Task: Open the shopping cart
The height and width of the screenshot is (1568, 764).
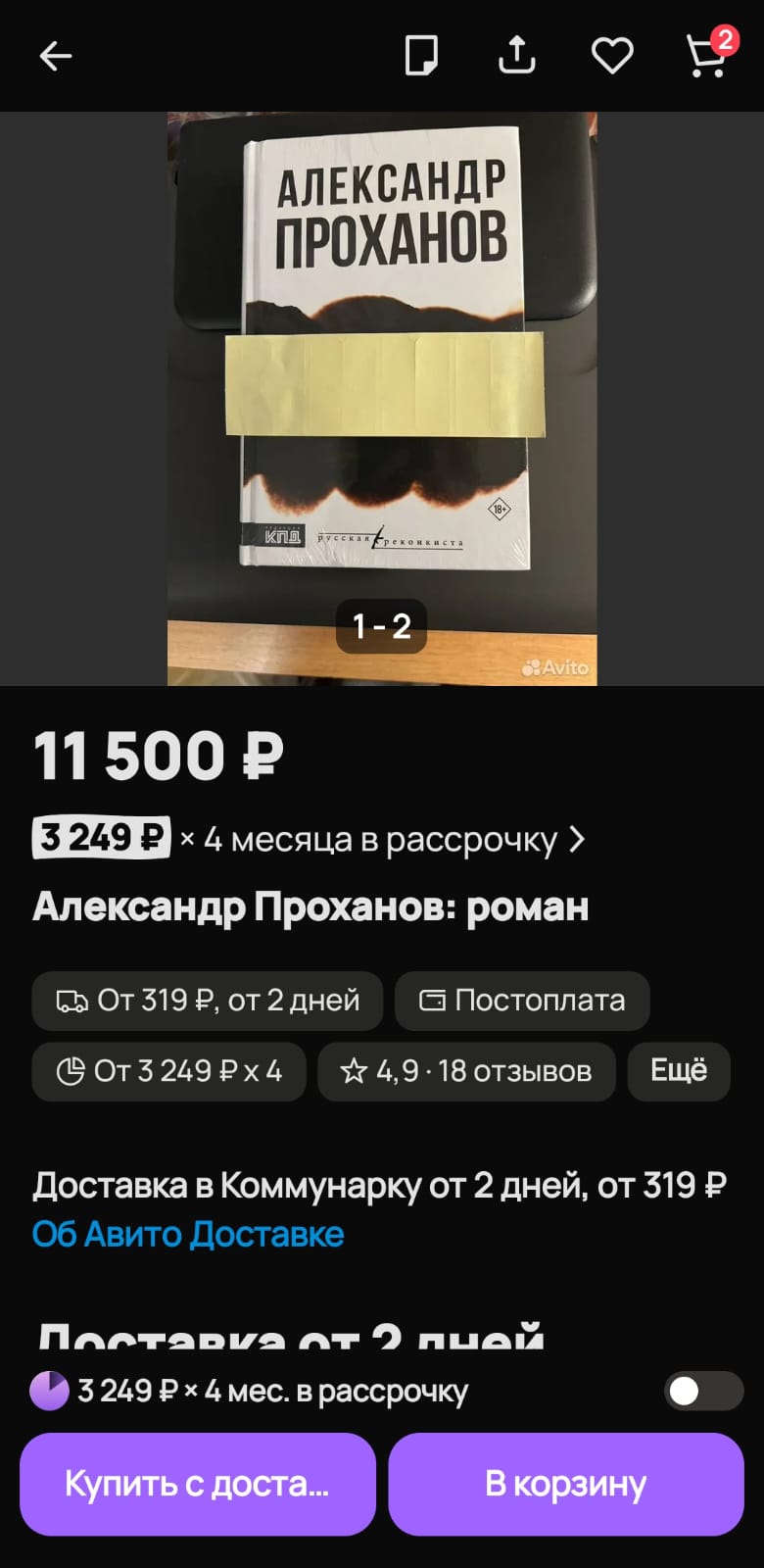Action: pos(707,56)
